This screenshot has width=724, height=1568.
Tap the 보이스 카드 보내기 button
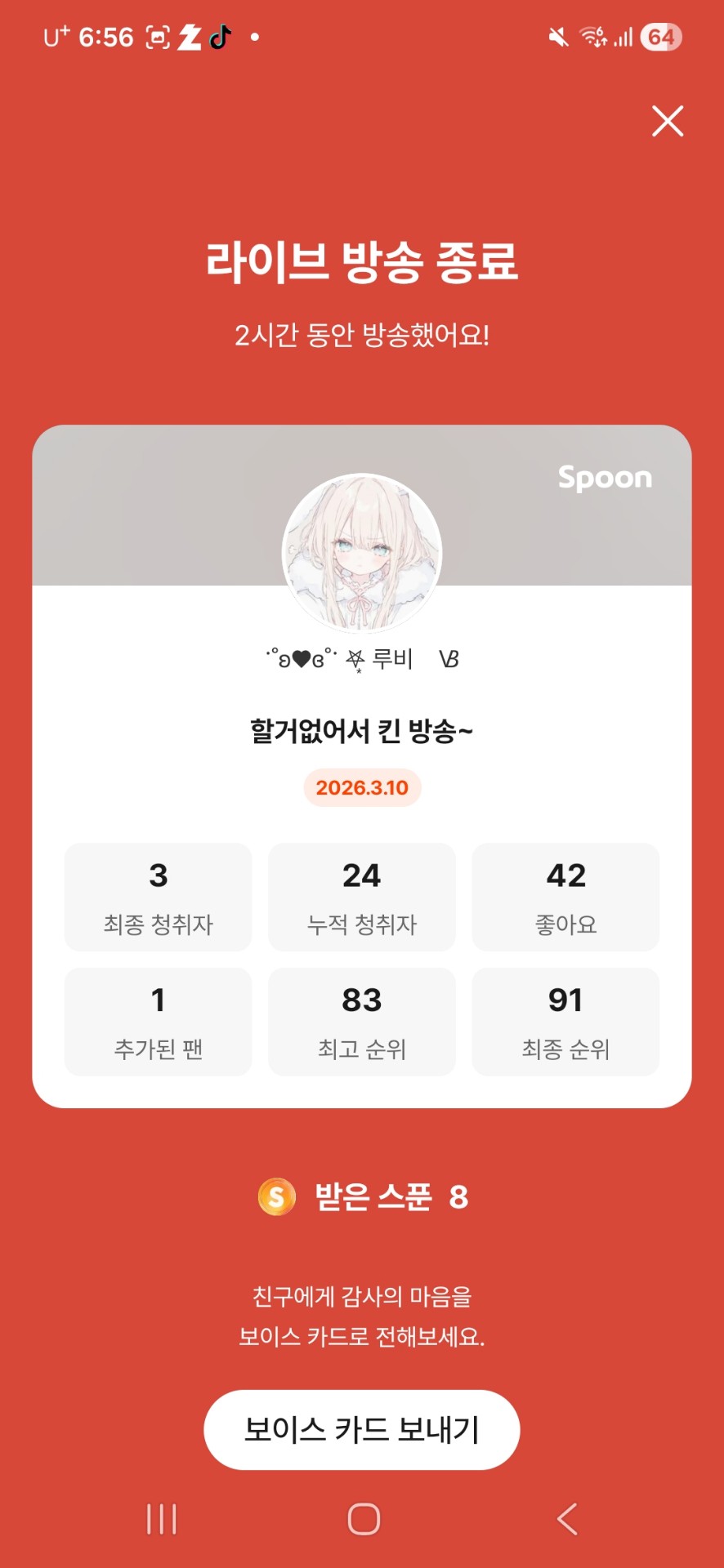click(x=361, y=1429)
